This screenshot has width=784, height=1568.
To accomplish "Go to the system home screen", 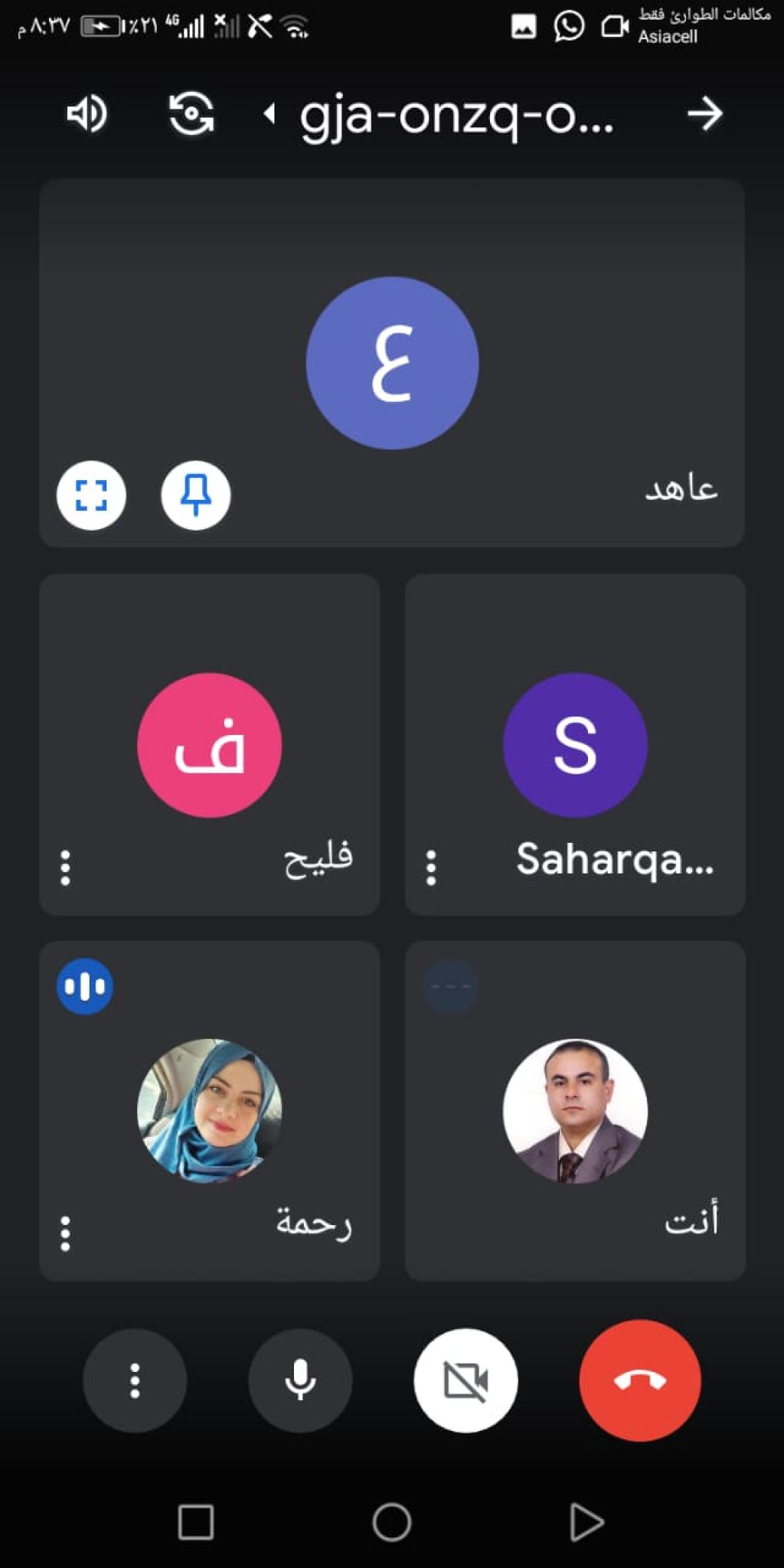I will click(x=391, y=1522).
